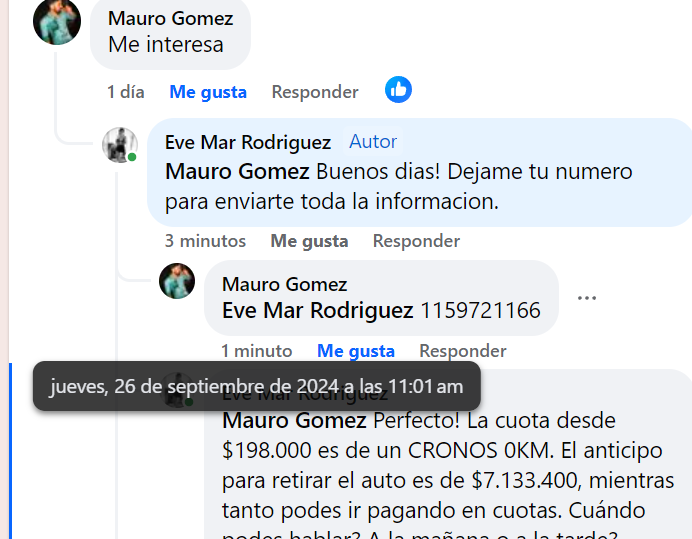This screenshot has height=539, width=692.
Task: Open the '3 minutos' timestamp link
Action: tap(205, 241)
